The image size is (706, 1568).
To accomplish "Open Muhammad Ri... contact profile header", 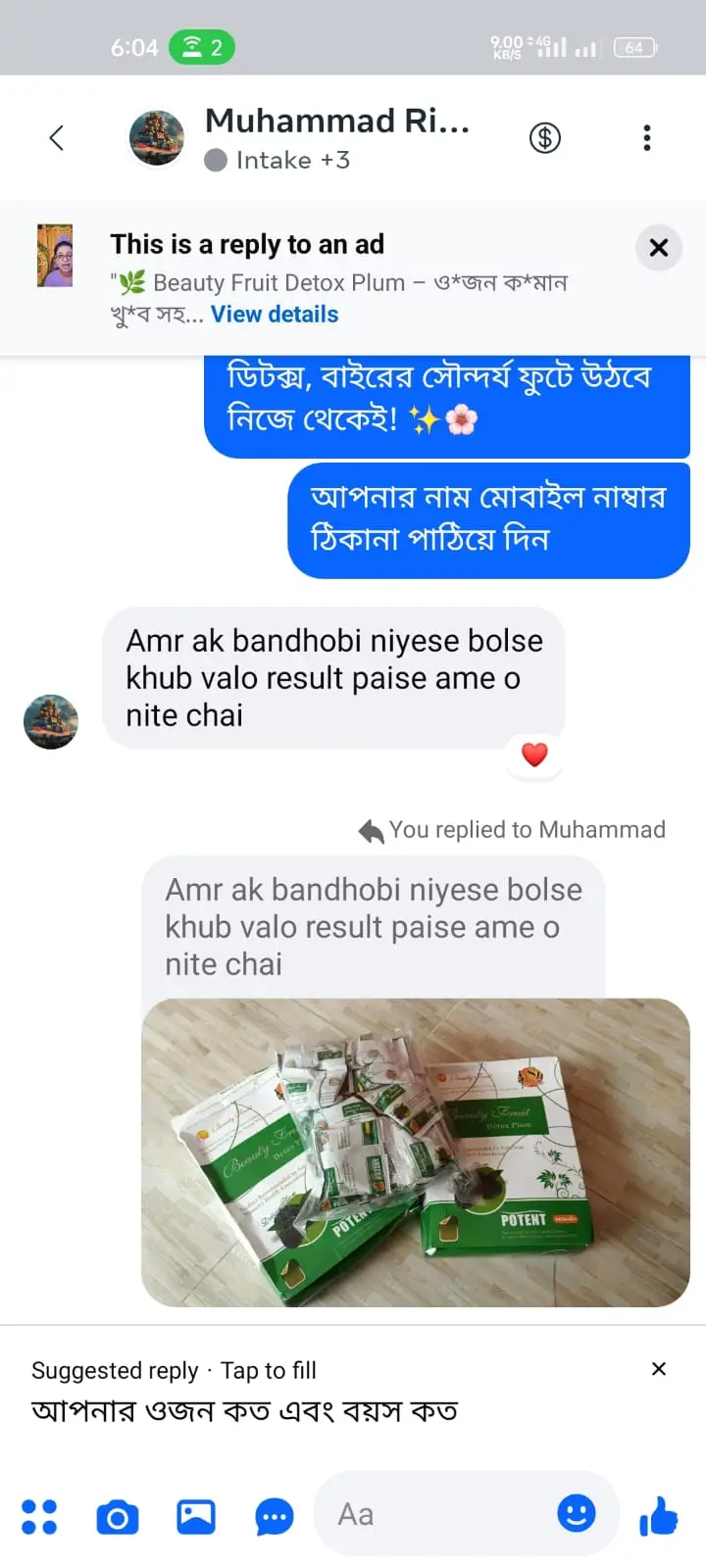I will tap(301, 138).
